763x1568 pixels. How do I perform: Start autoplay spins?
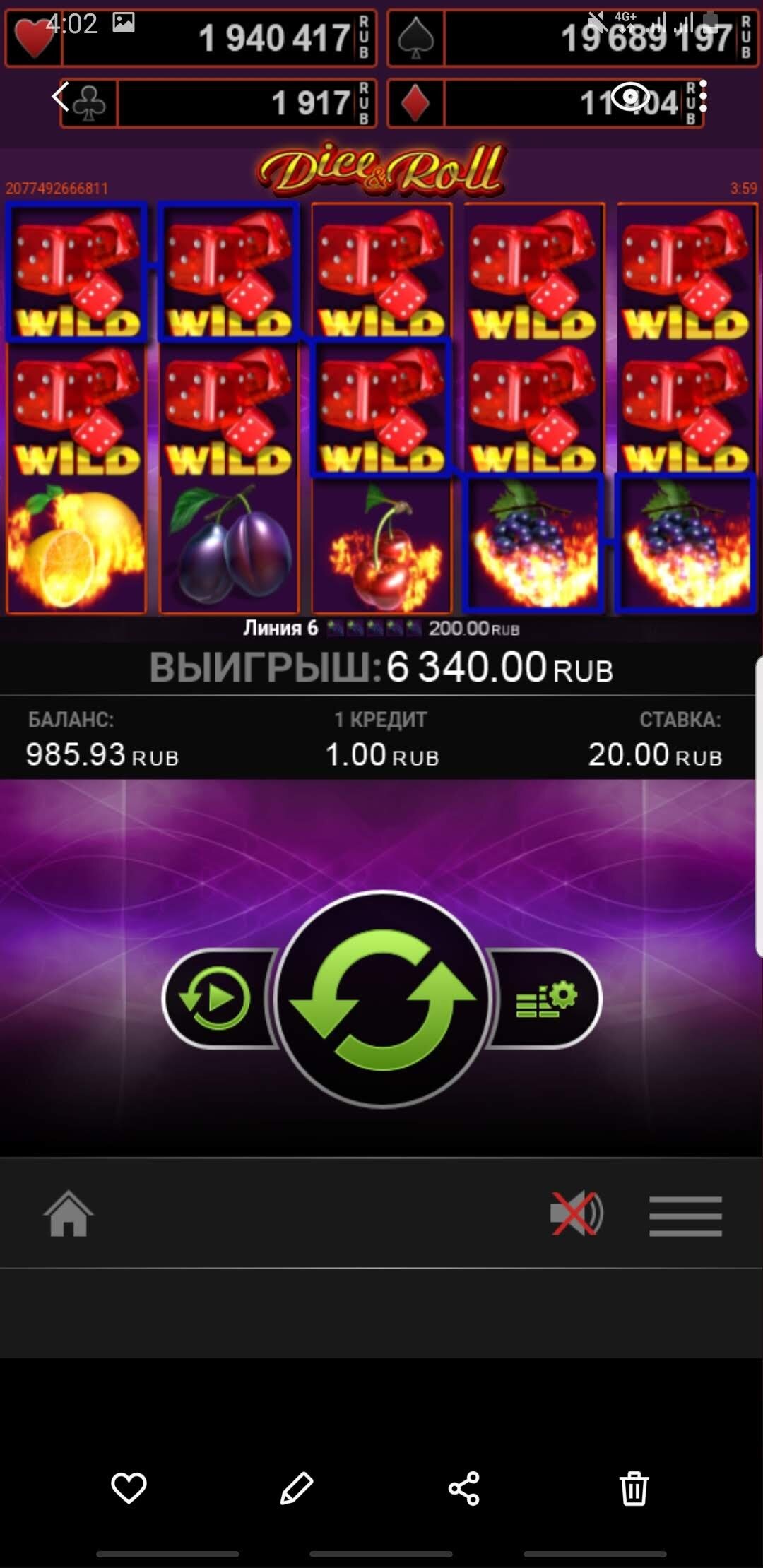216,999
